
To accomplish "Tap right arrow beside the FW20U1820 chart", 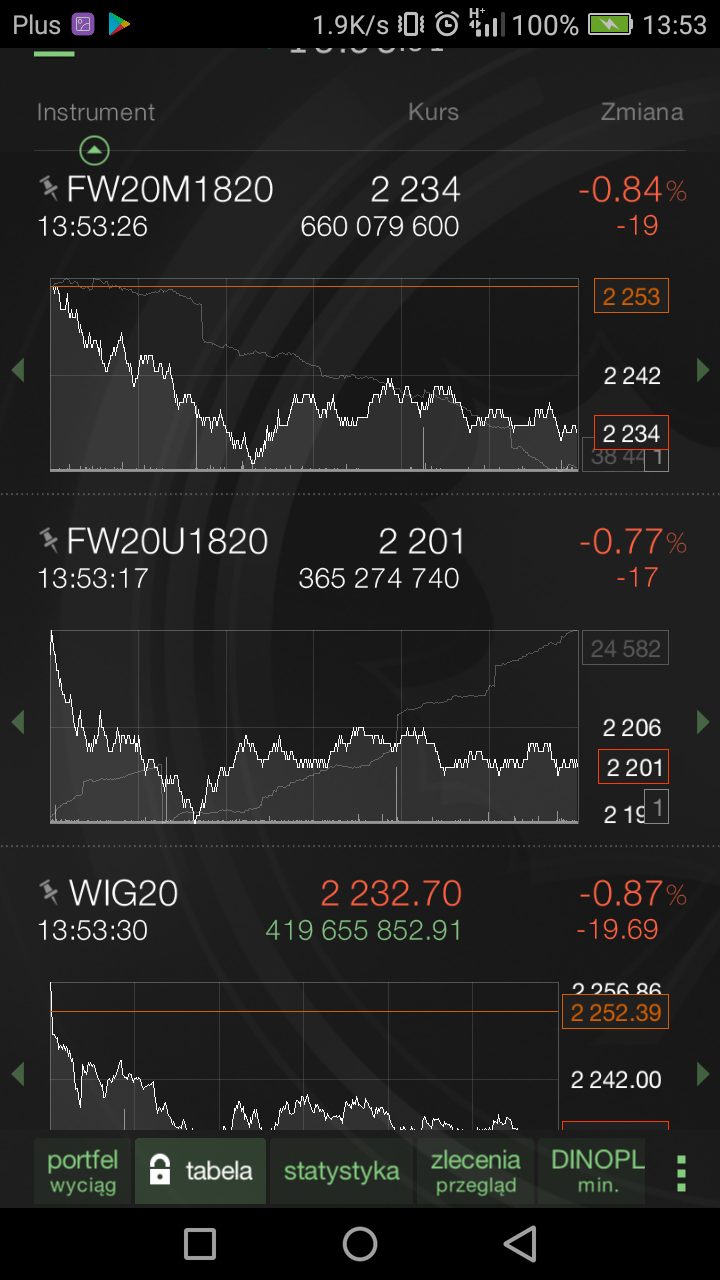I will (x=703, y=722).
